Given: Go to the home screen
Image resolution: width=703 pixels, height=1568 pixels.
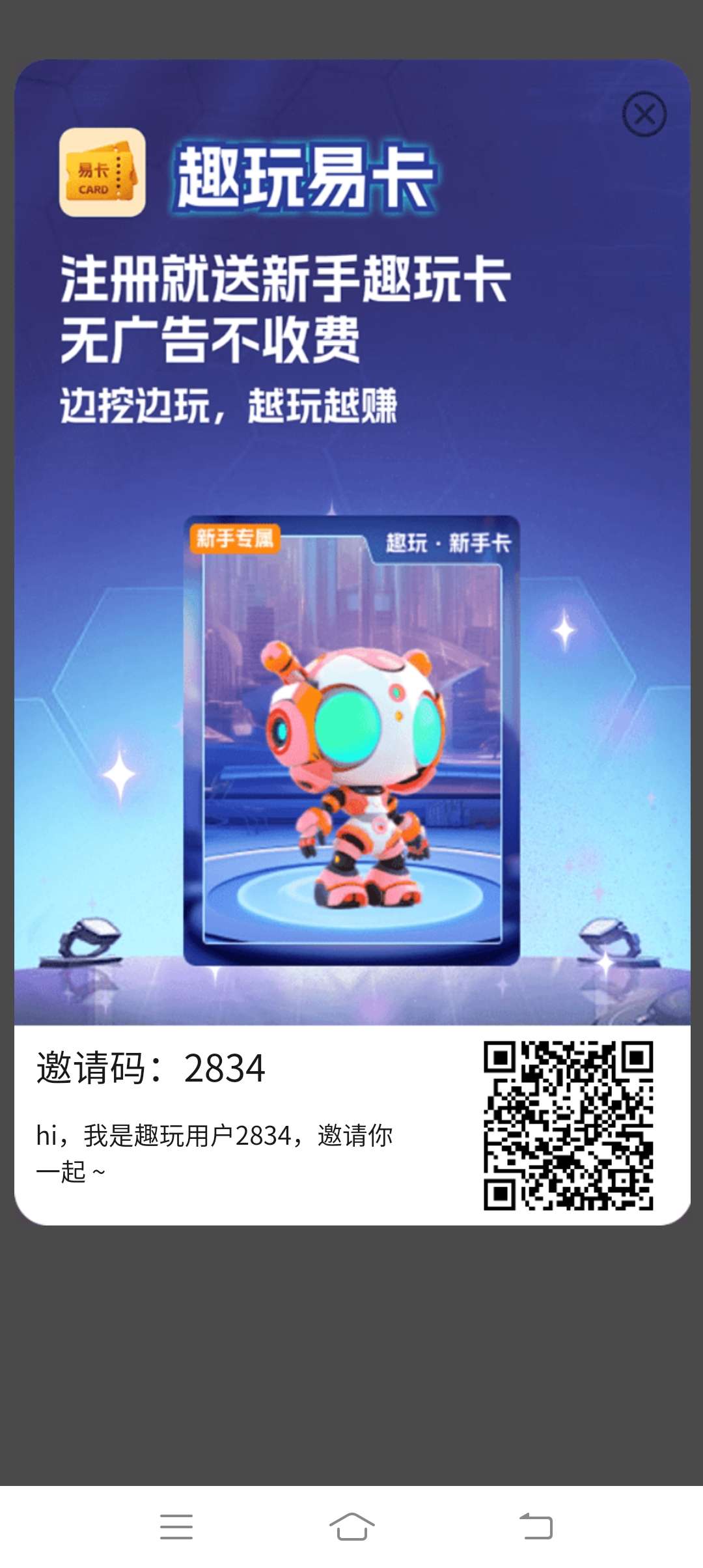Looking at the screenshot, I should click(x=351, y=1526).
